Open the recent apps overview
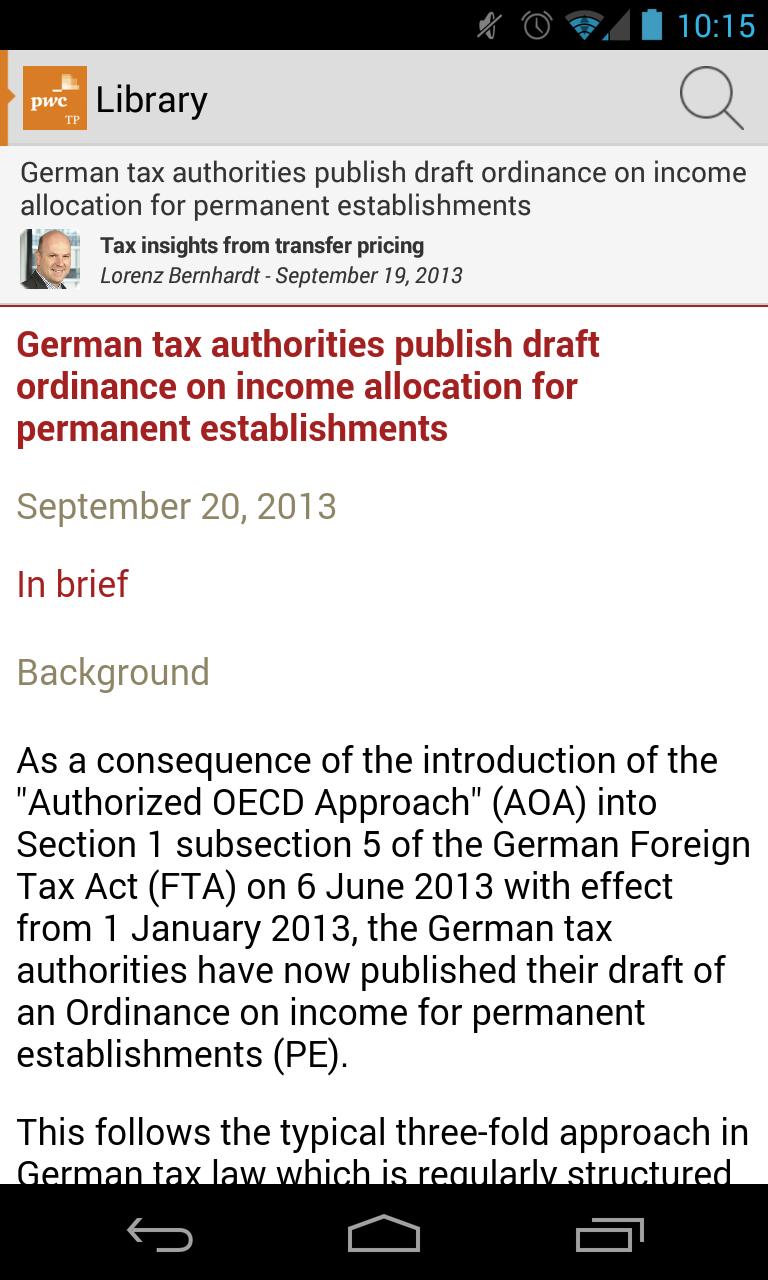This screenshot has width=768, height=1280. point(609,1235)
